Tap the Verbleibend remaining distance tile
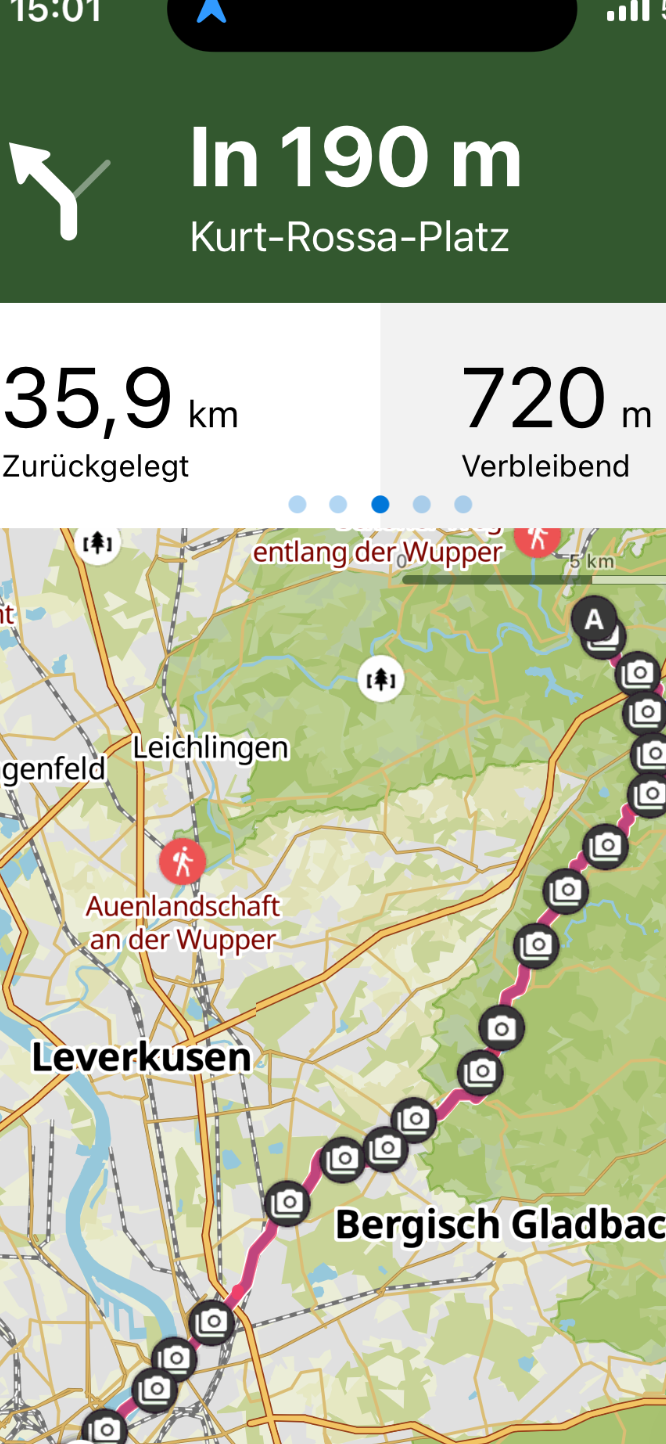 pyautogui.click(x=523, y=415)
